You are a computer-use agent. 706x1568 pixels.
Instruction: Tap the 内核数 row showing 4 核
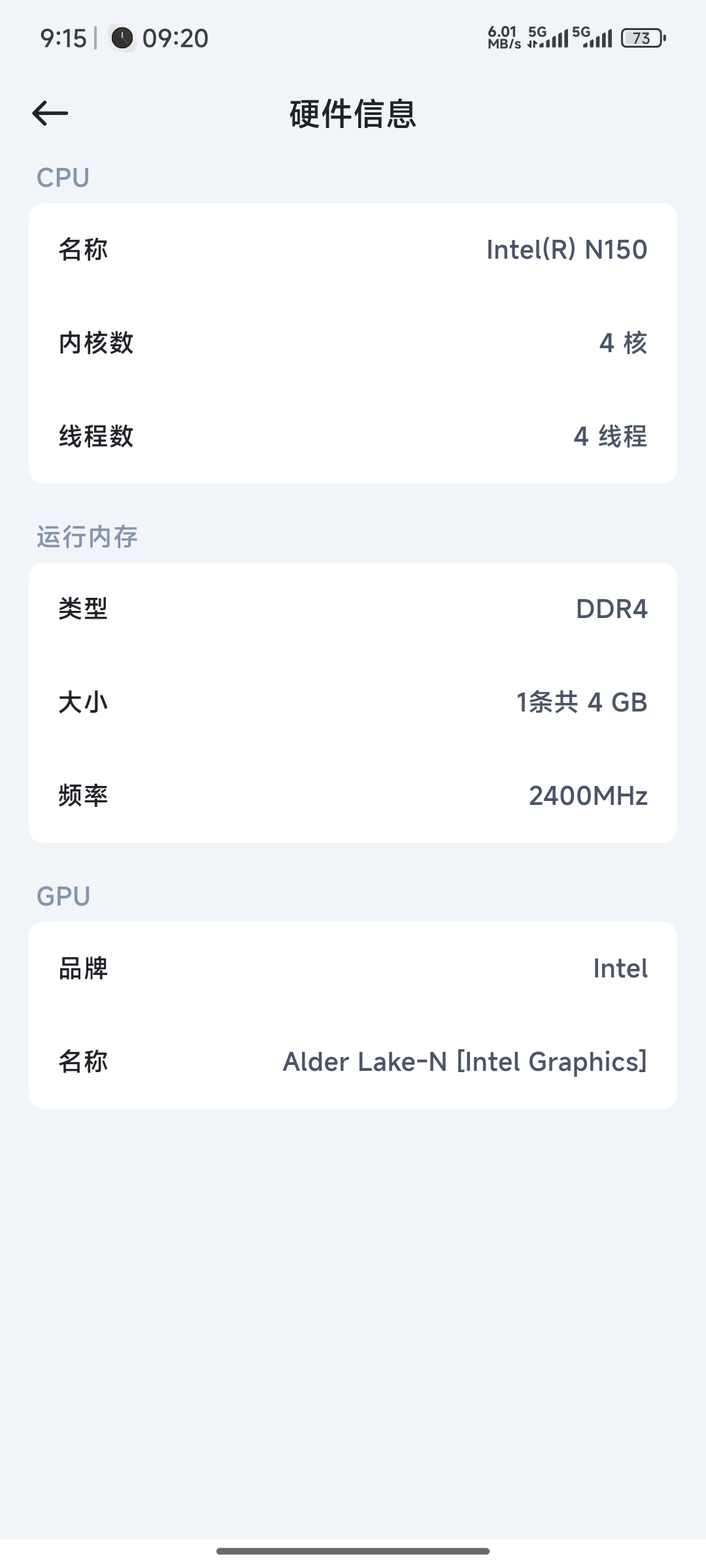coord(353,344)
